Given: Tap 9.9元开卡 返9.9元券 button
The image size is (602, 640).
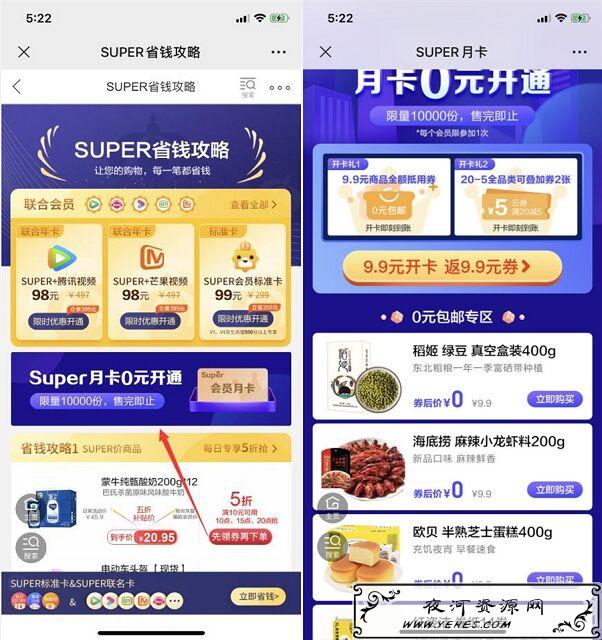Looking at the screenshot, I should (451, 266).
